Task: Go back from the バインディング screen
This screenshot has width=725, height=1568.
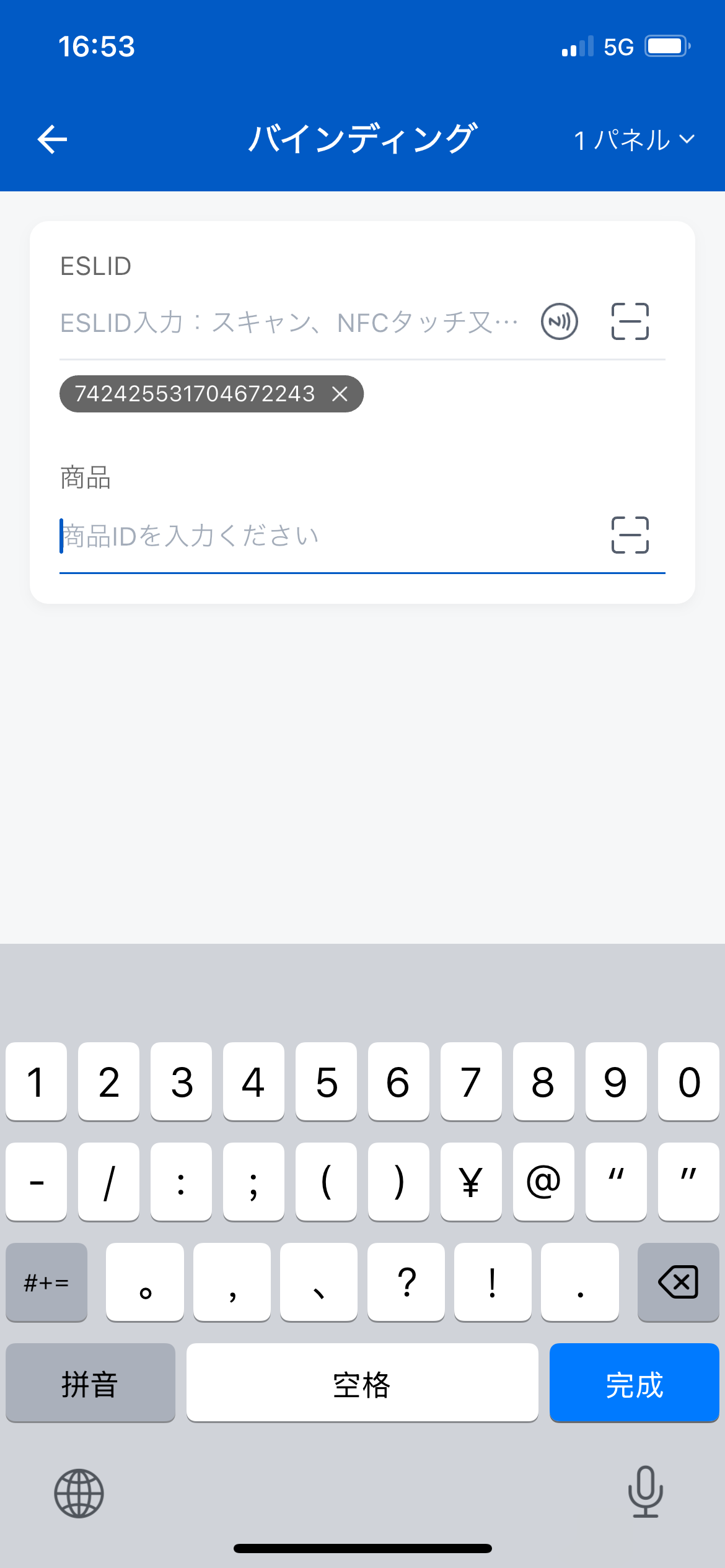Action: 52,139
